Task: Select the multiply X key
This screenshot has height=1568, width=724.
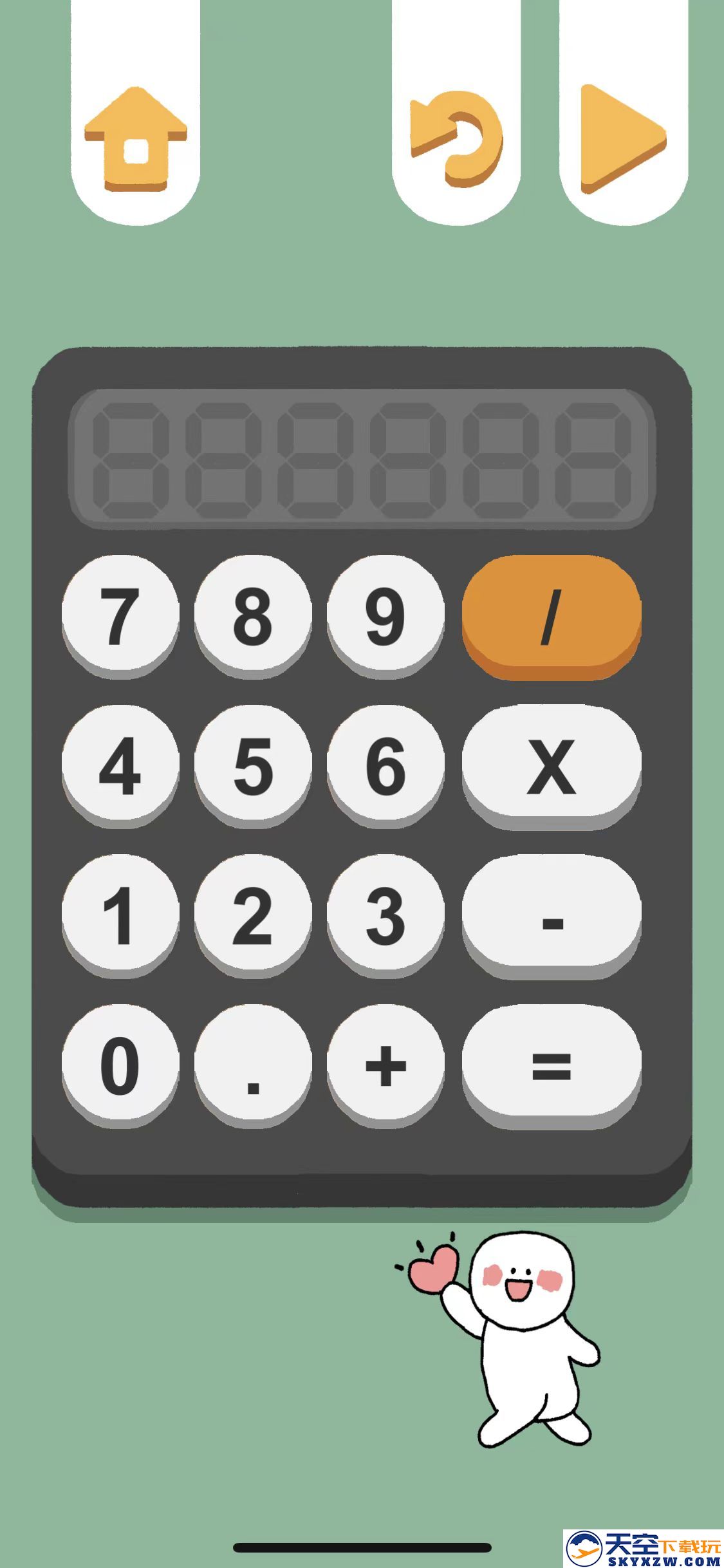Action: [x=552, y=763]
